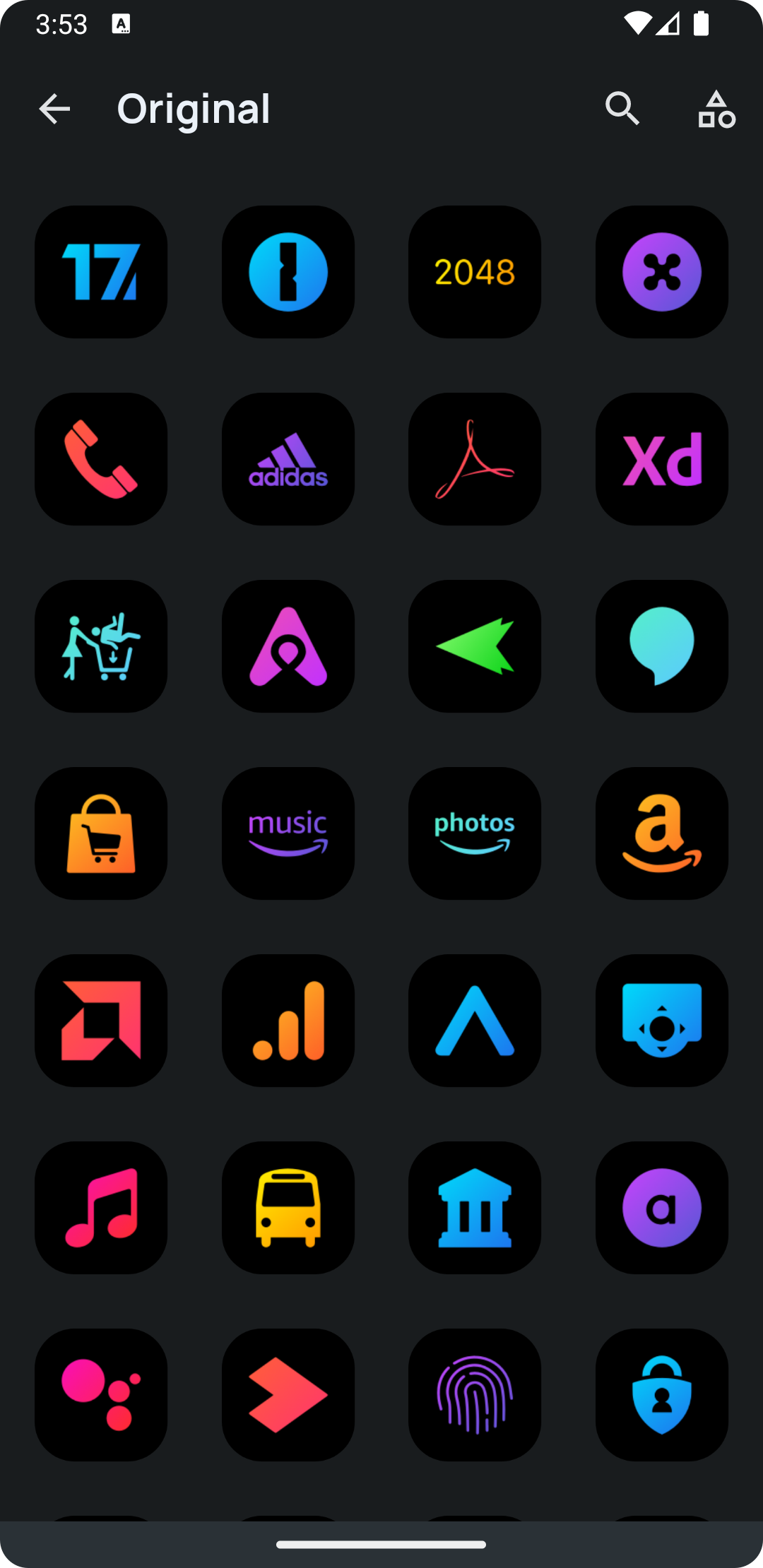Select the adidas icon

[288, 458]
